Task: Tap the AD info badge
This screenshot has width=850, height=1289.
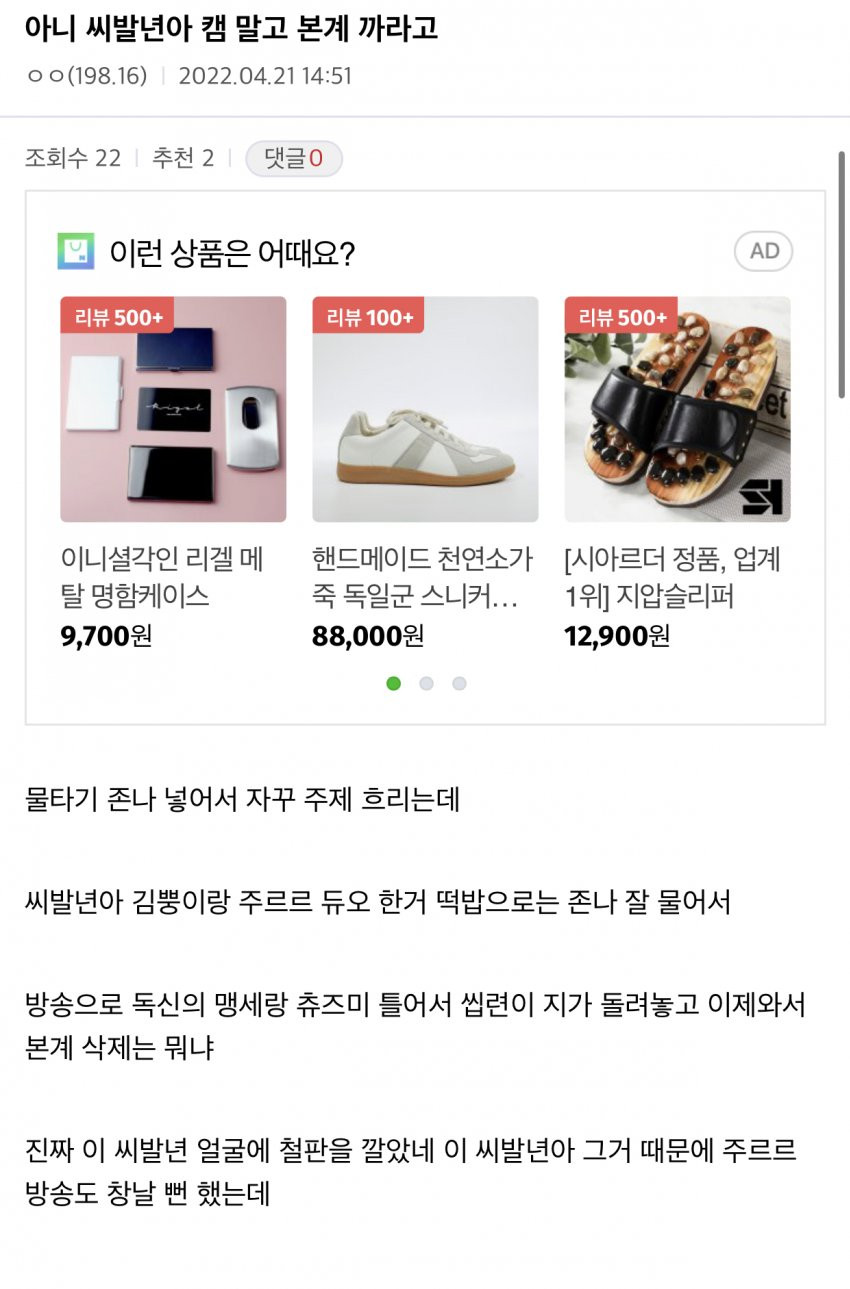Action: [763, 251]
